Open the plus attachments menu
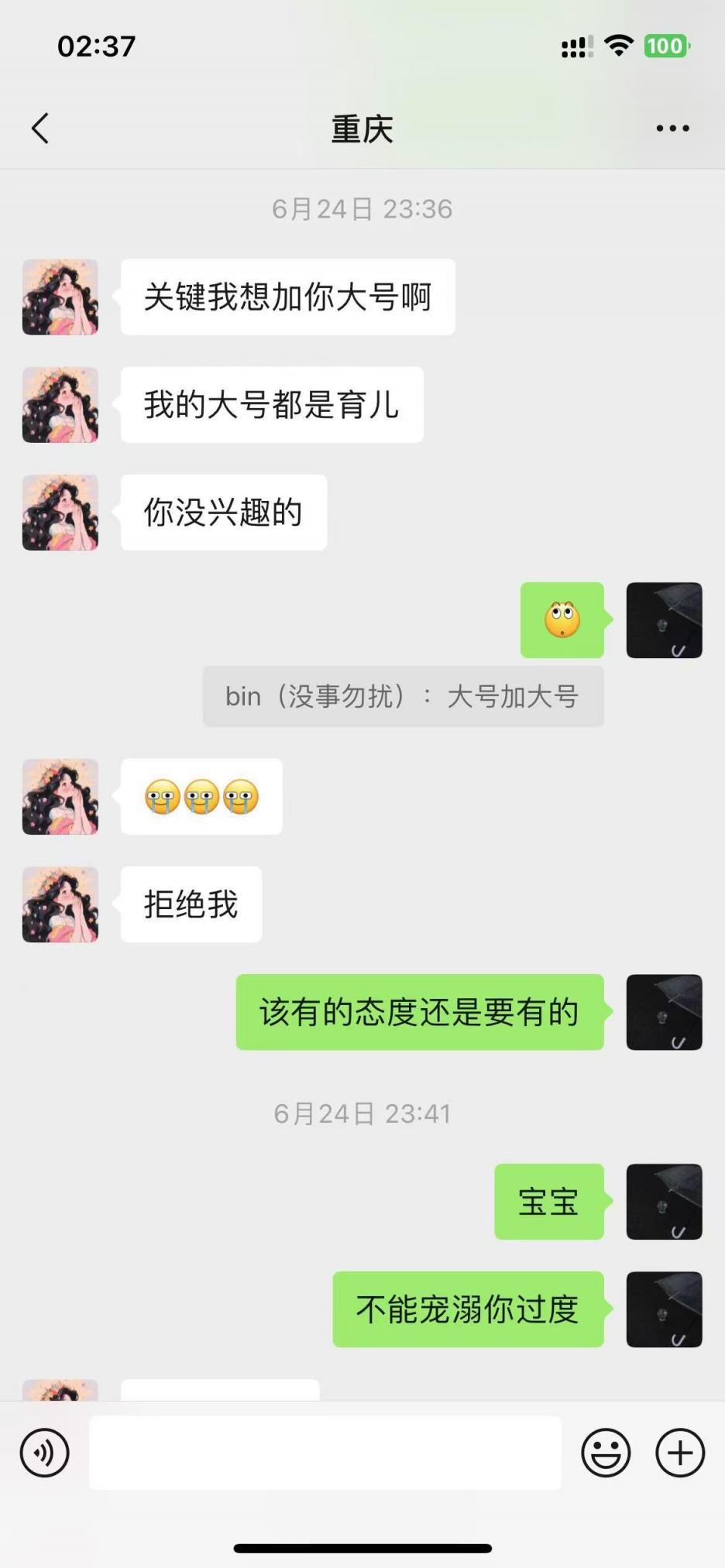This screenshot has width=725, height=1568. 680,1453
